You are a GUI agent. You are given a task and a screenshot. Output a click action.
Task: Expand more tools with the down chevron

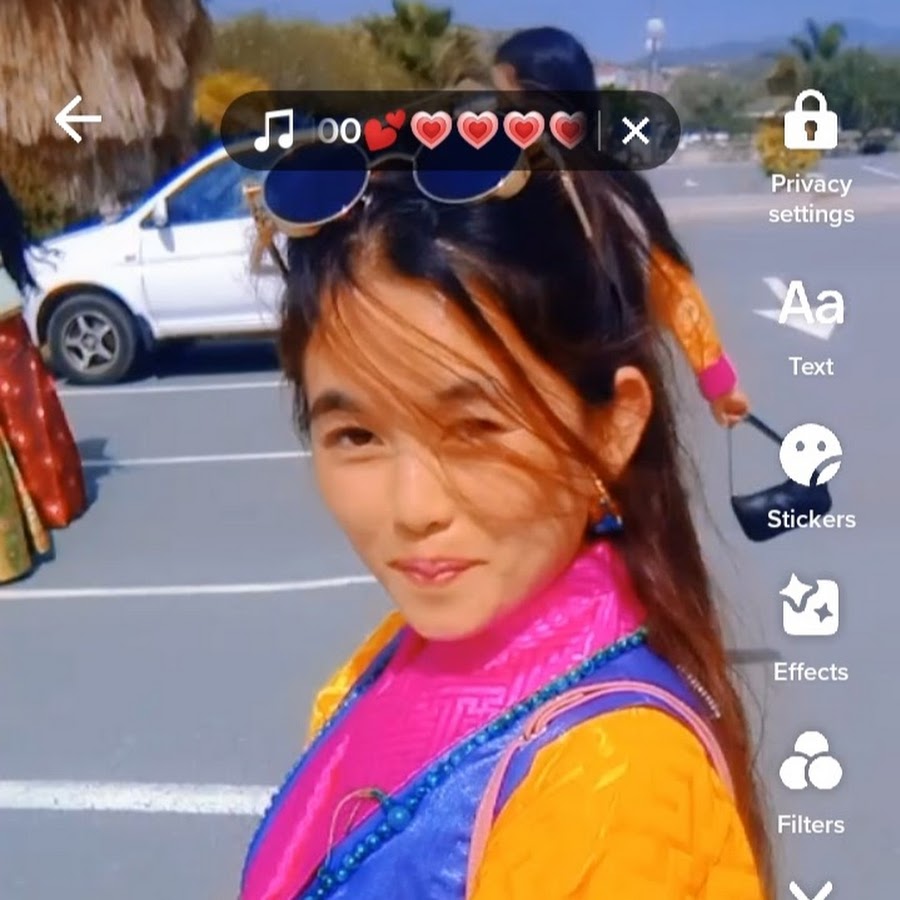coord(810,888)
